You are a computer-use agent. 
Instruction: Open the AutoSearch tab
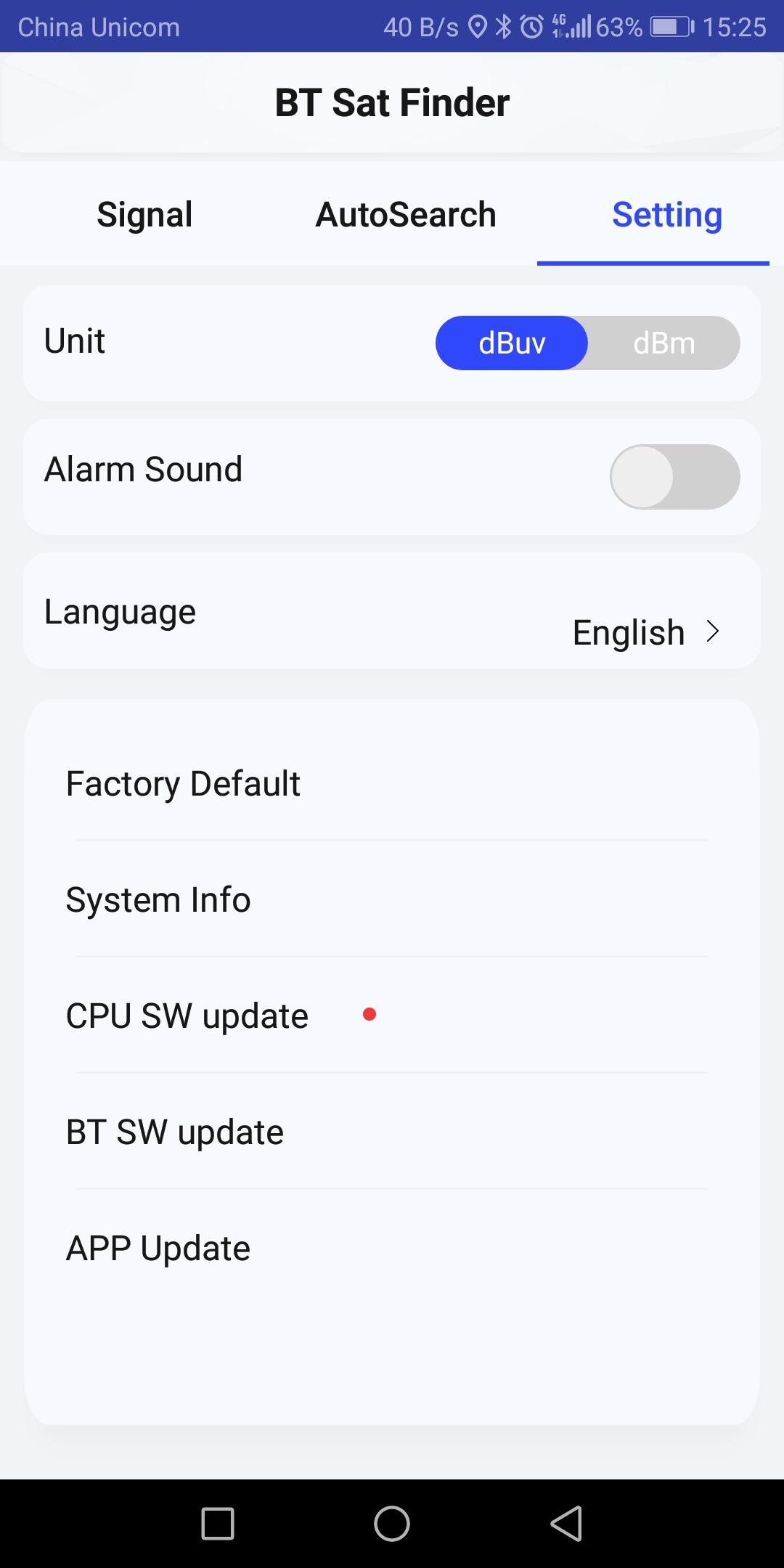pos(406,215)
